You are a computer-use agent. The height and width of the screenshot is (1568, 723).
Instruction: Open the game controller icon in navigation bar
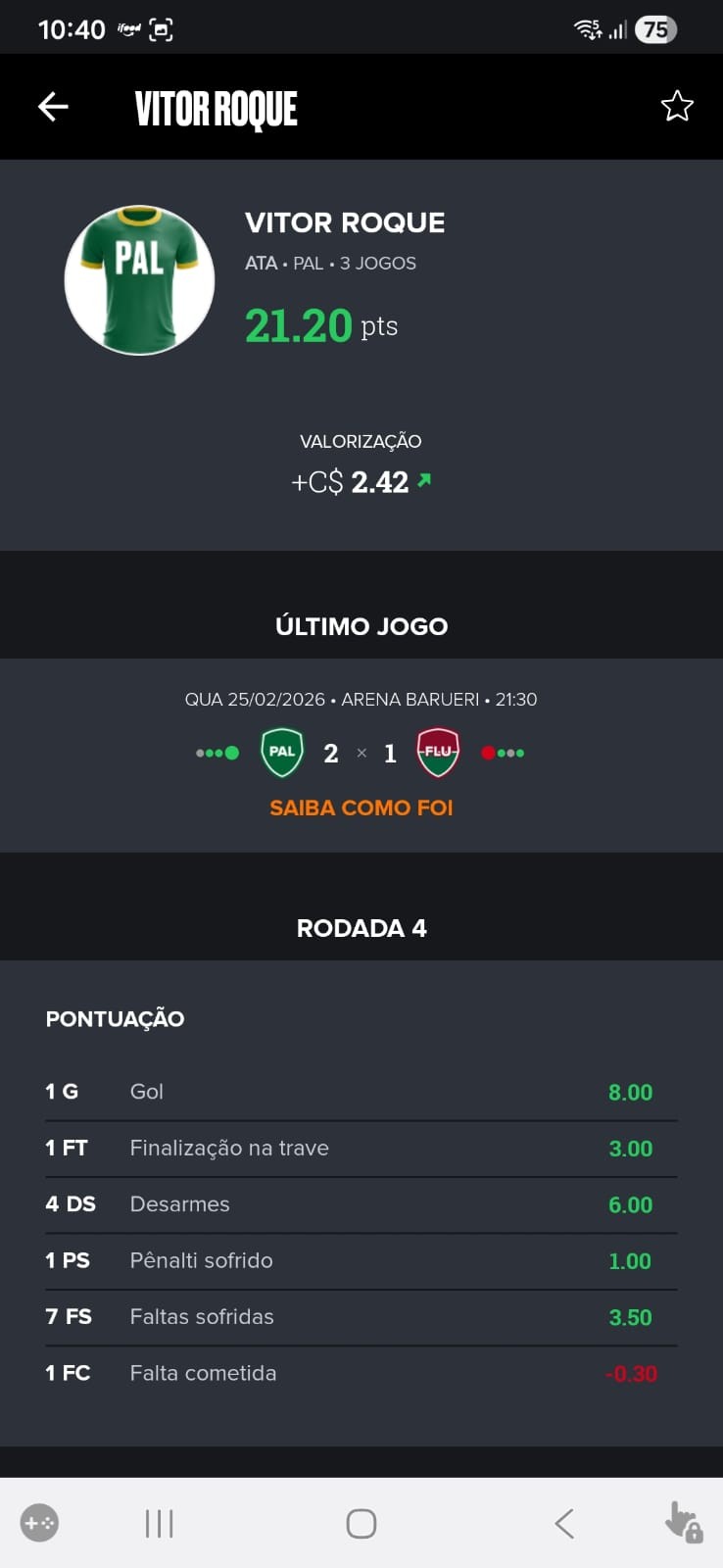39,1523
